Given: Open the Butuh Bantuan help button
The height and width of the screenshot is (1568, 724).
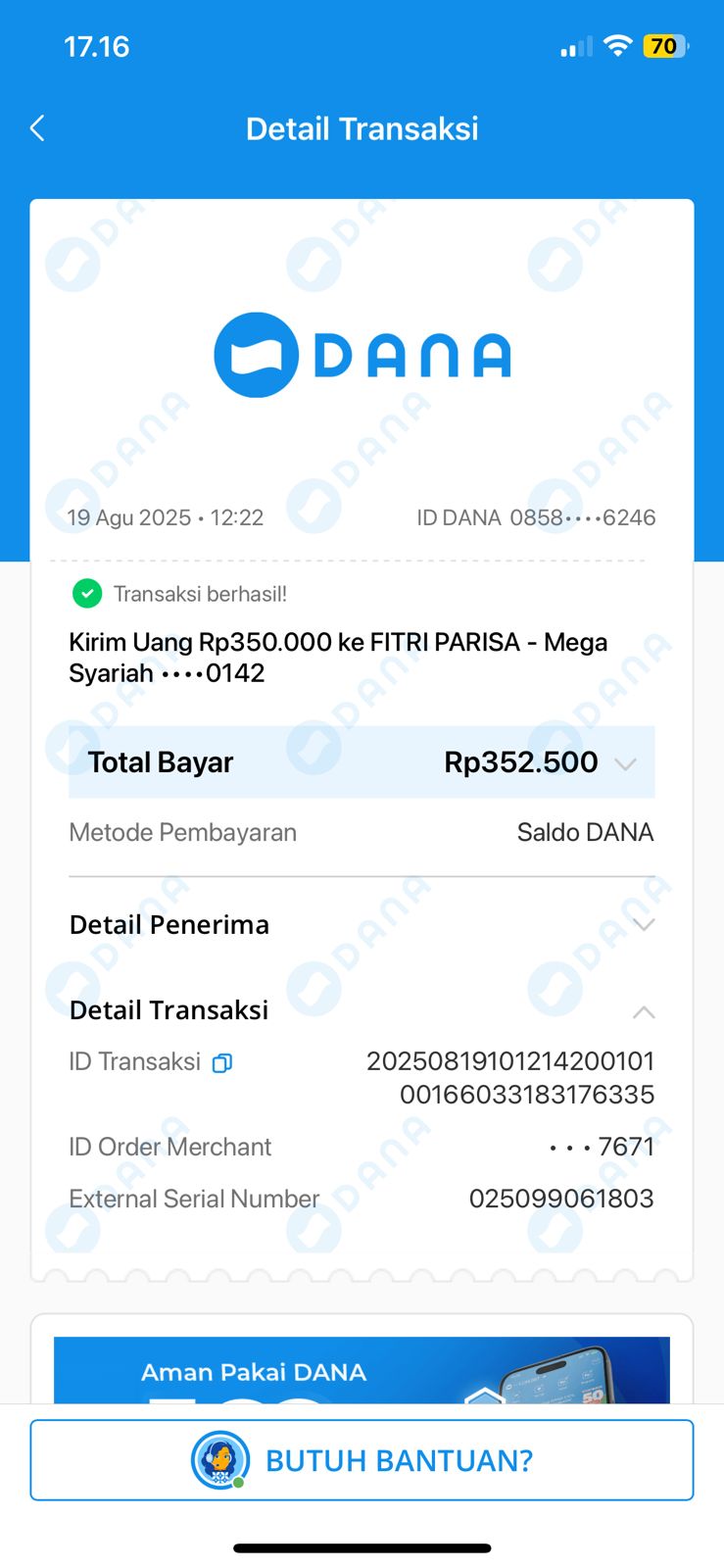Looking at the screenshot, I should point(362,1460).
